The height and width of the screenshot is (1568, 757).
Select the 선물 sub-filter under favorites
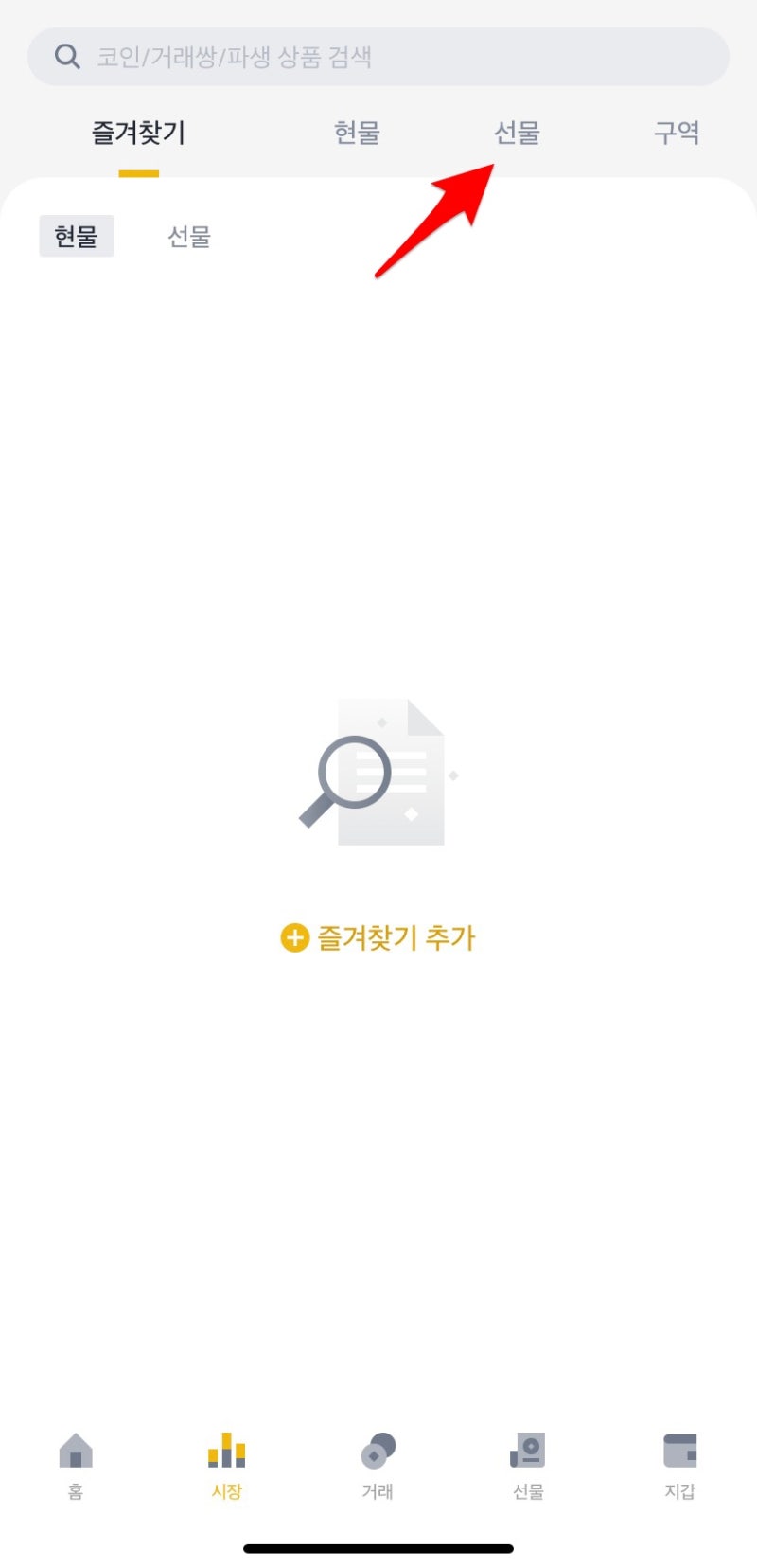point(189,236)
